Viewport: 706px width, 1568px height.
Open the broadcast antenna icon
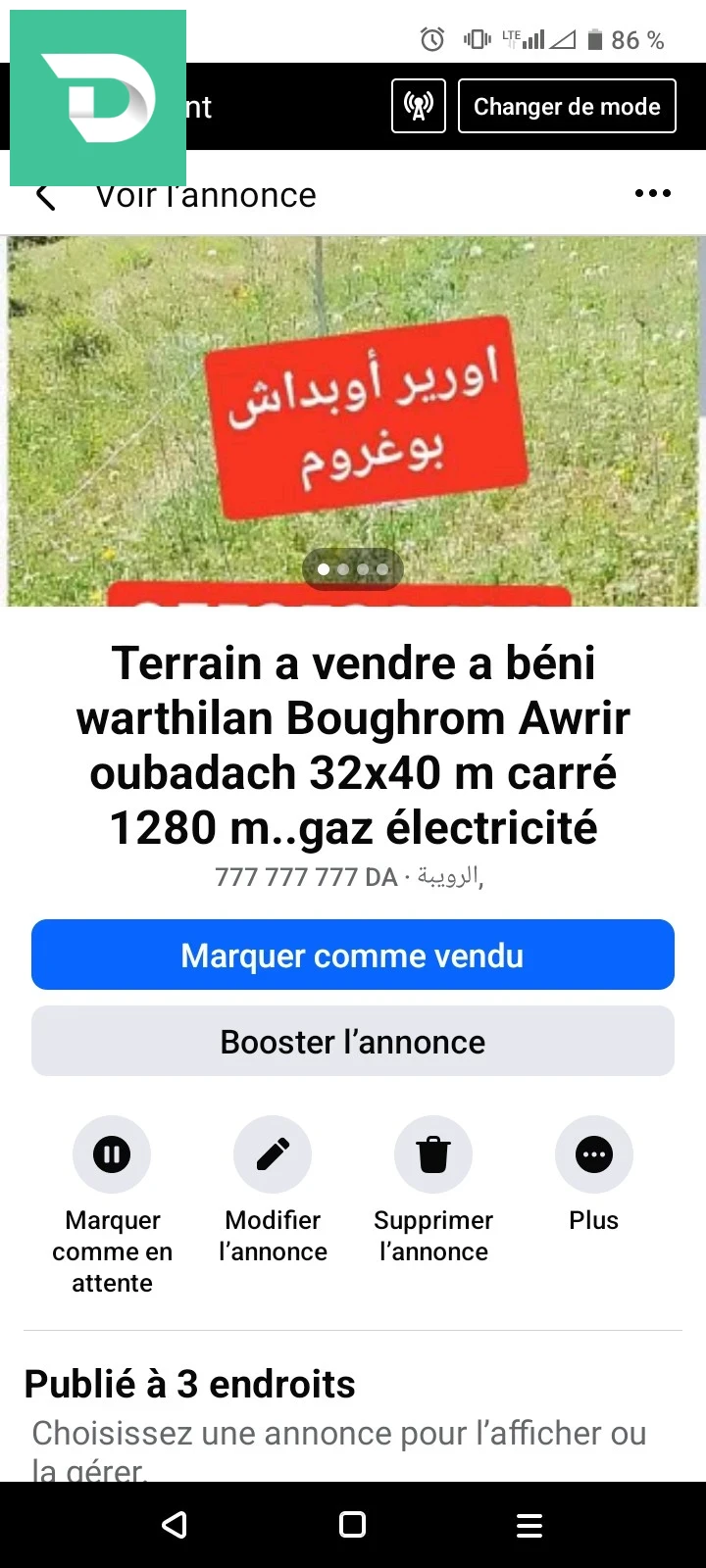click(419, 106)
